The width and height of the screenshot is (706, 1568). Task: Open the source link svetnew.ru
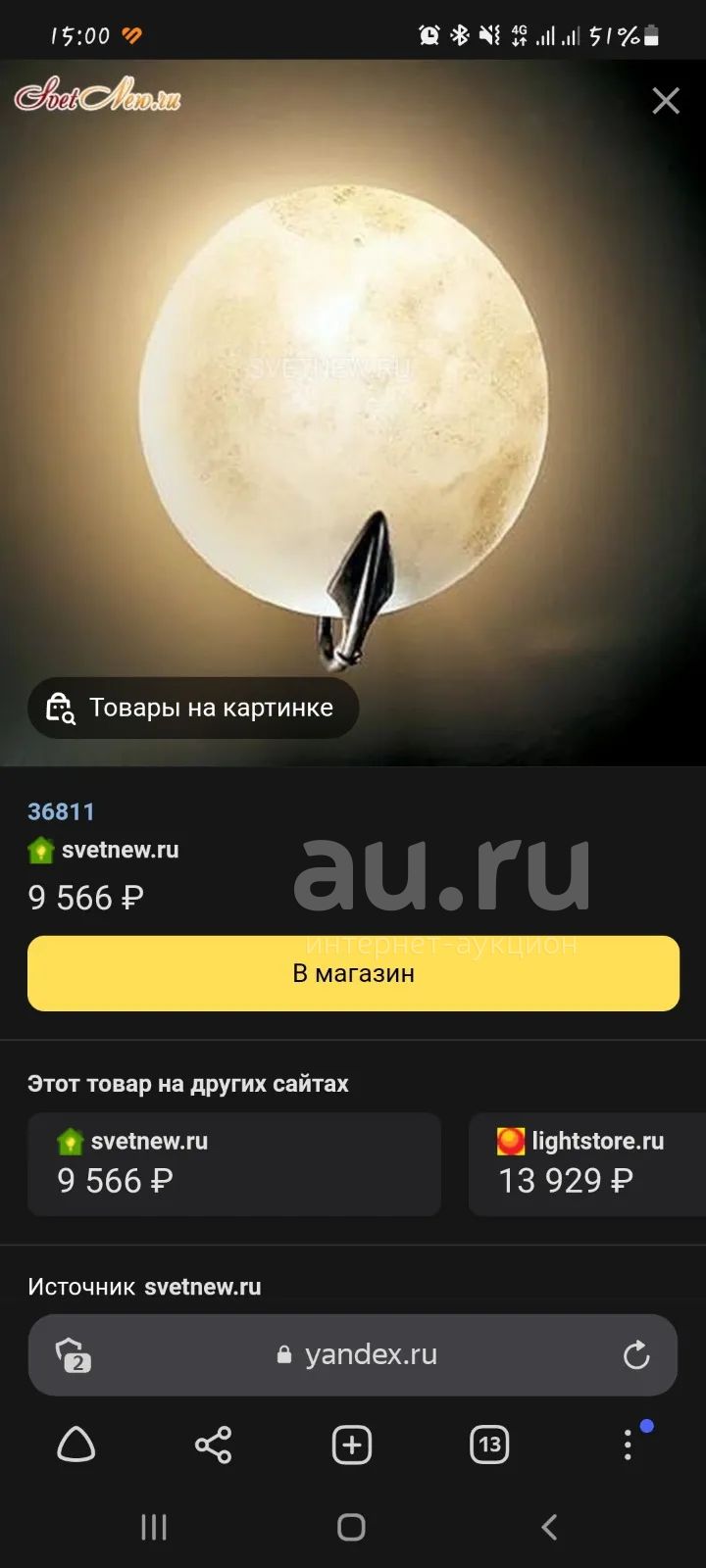(x=202, y=1287)
